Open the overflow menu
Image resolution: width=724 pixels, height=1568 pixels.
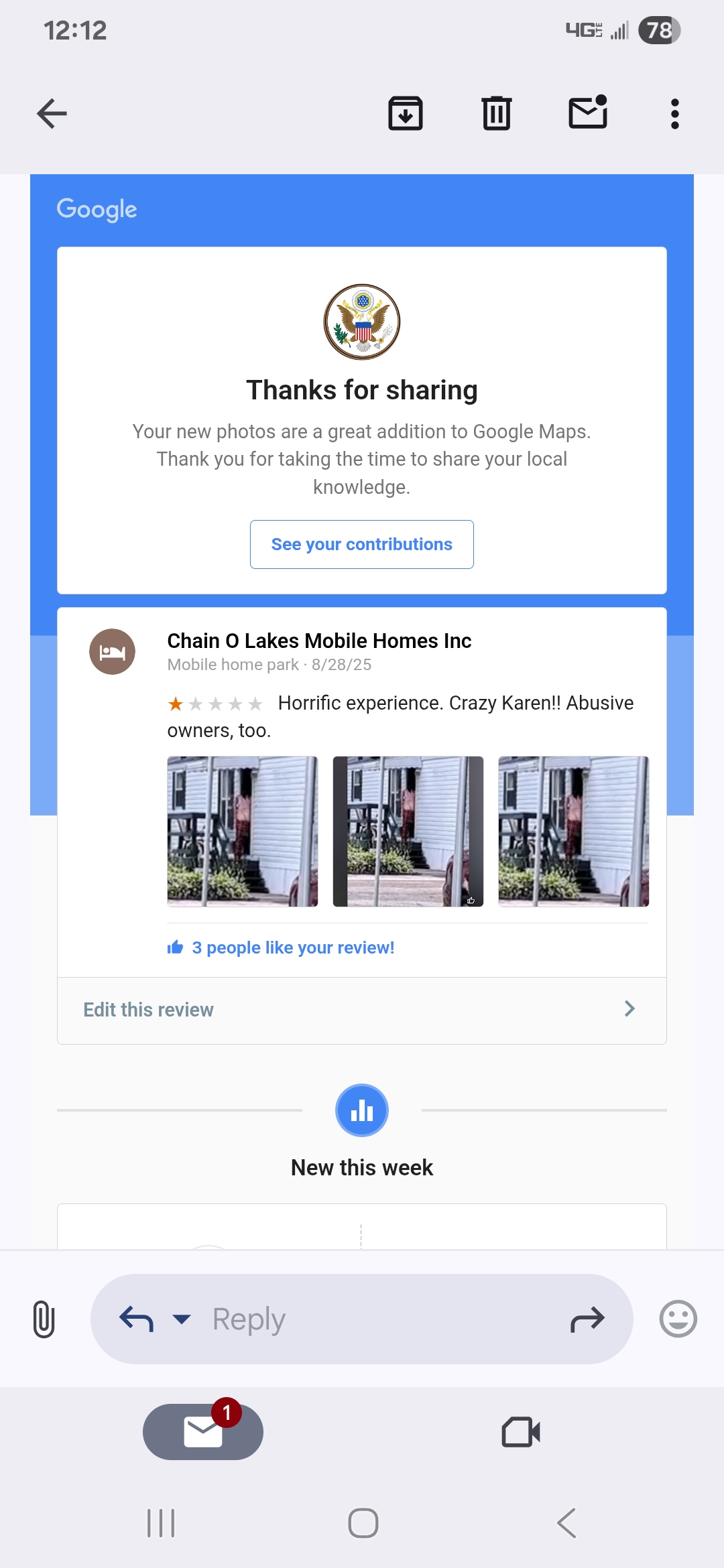click(x=674, y=114)
